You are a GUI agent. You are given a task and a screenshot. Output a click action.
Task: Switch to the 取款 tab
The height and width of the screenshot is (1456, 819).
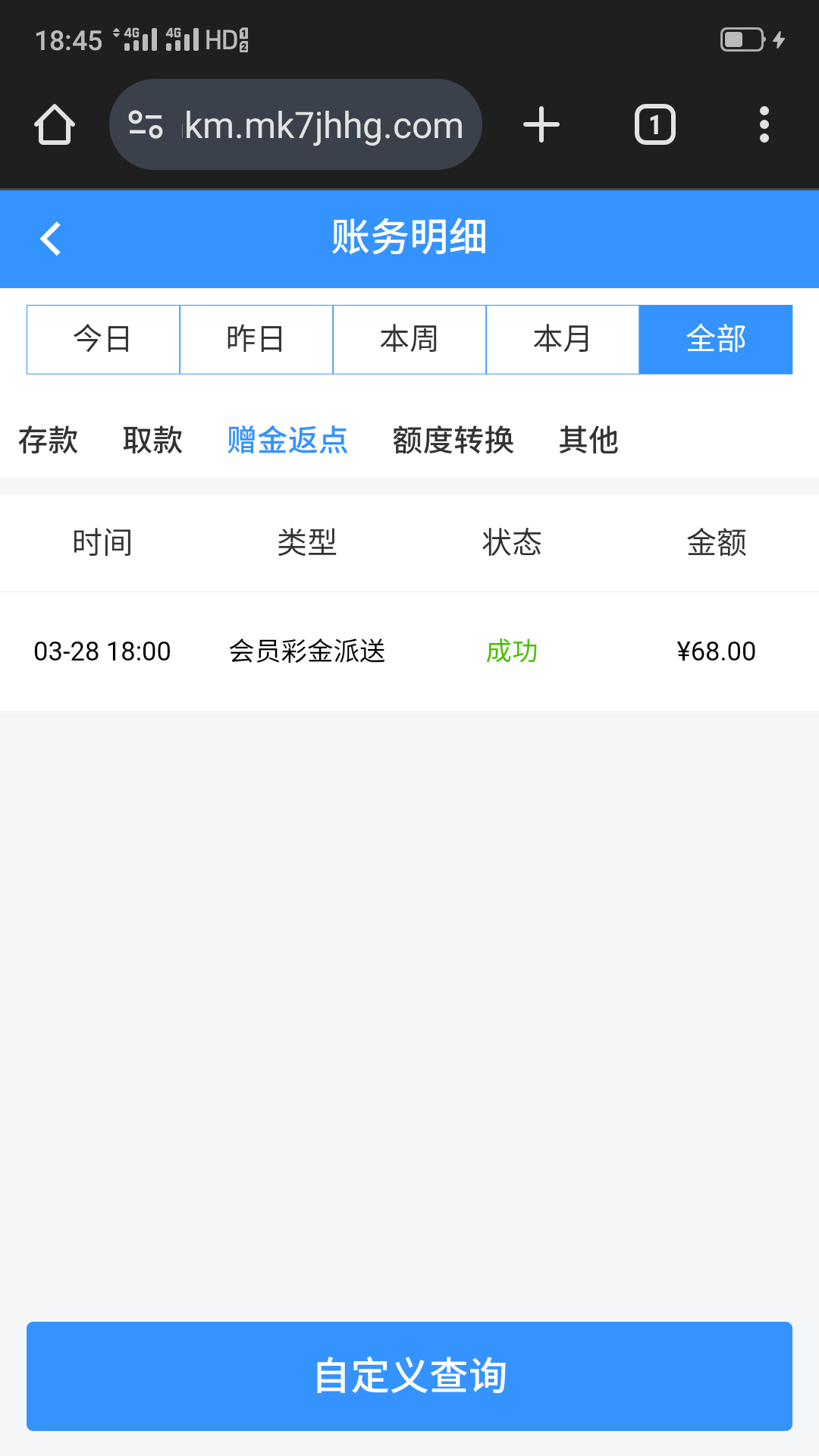[x=152, y=440]
